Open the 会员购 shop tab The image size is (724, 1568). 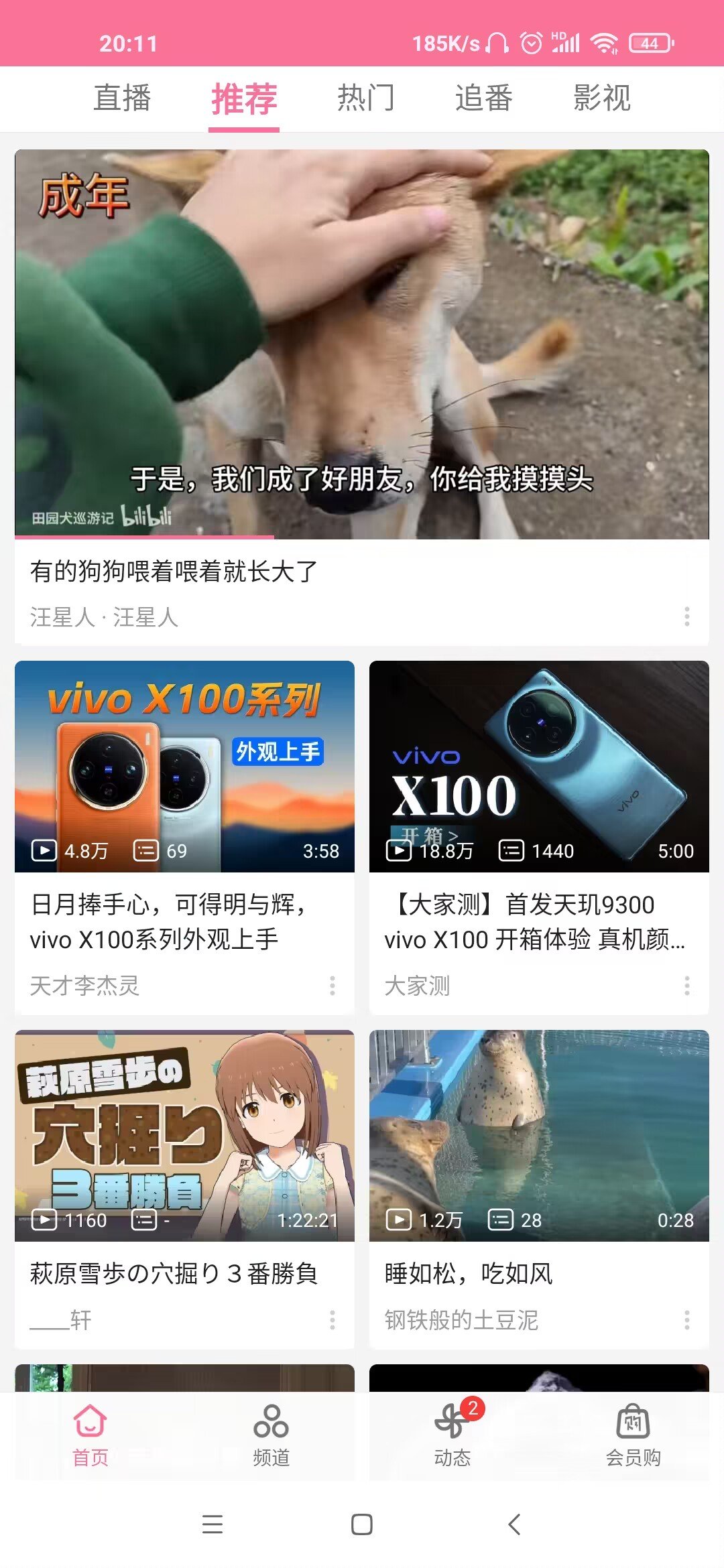coord(633,1435)
